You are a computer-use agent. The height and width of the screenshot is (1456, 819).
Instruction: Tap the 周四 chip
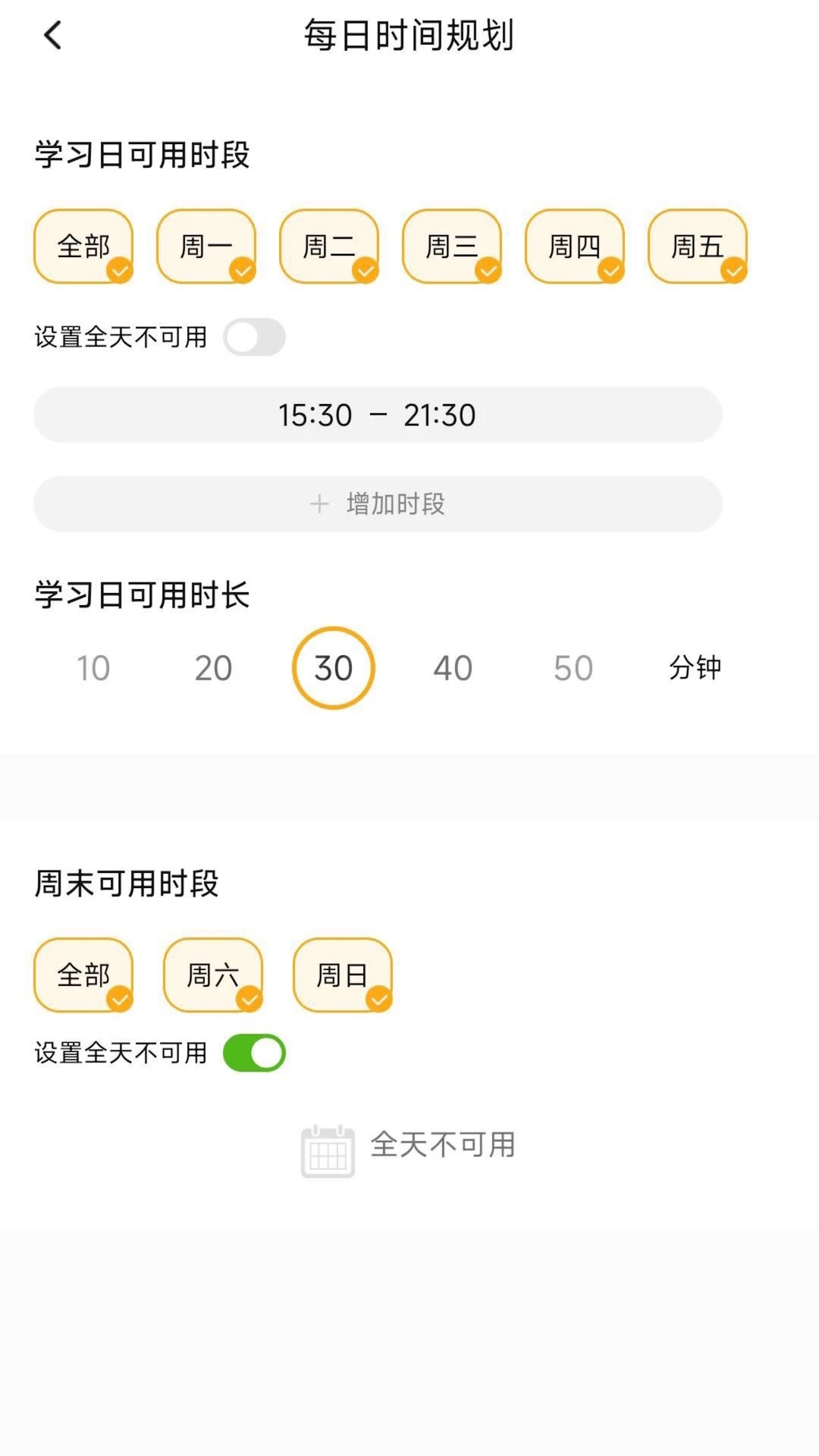(575, 246)
